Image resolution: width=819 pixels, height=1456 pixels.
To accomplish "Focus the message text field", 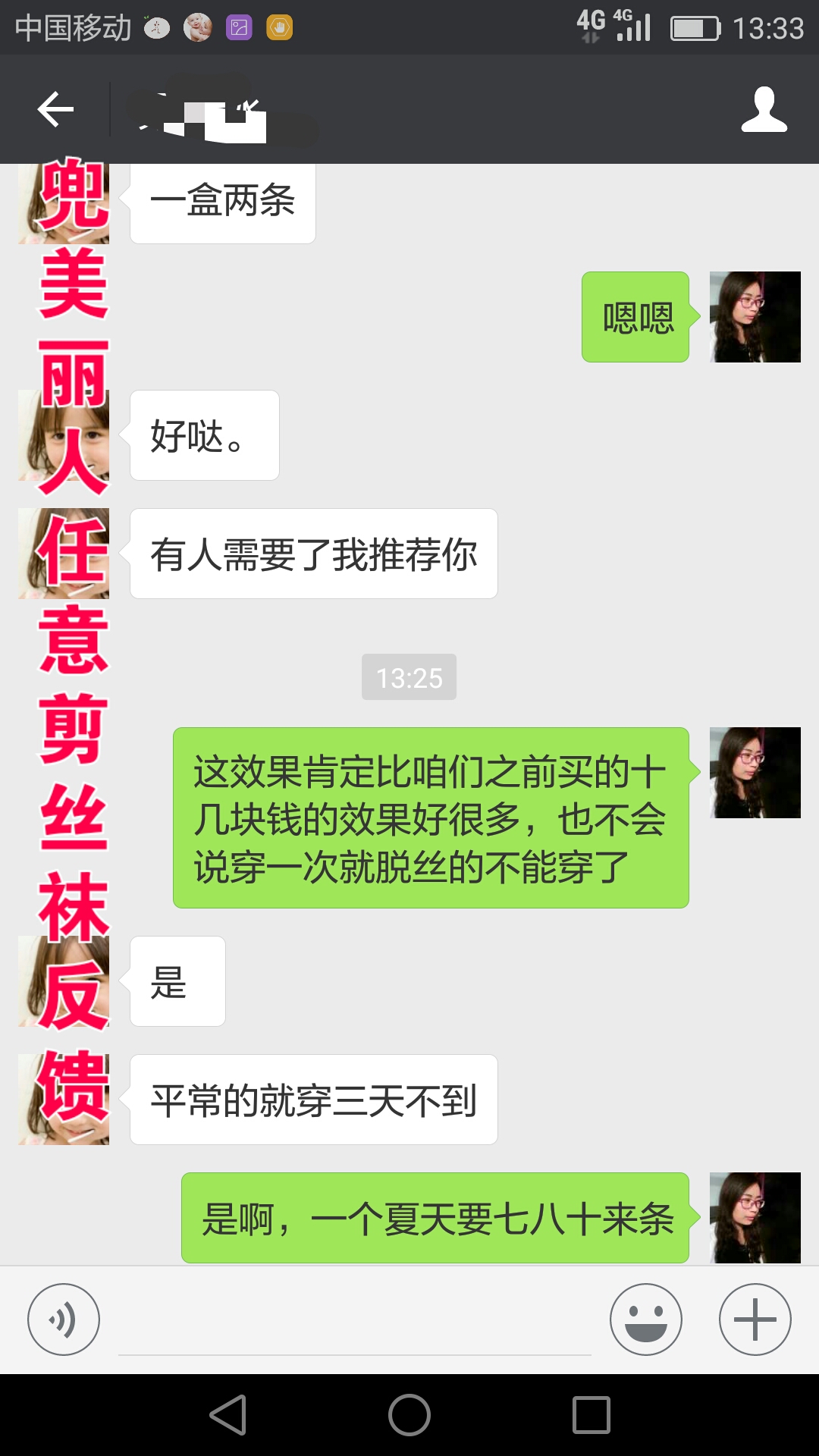I will [x=354, y=1323].
